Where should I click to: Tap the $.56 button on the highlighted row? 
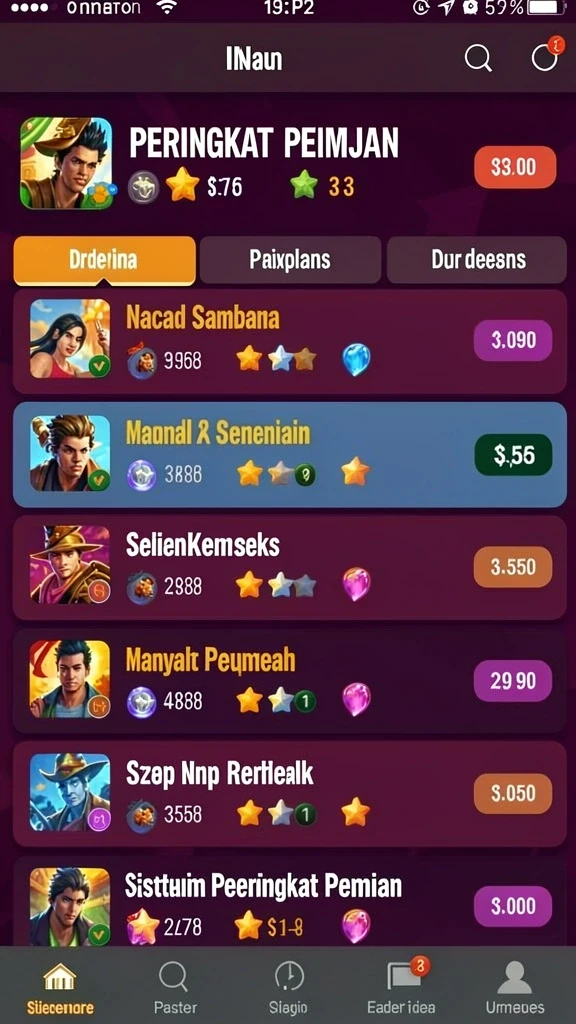513,455
